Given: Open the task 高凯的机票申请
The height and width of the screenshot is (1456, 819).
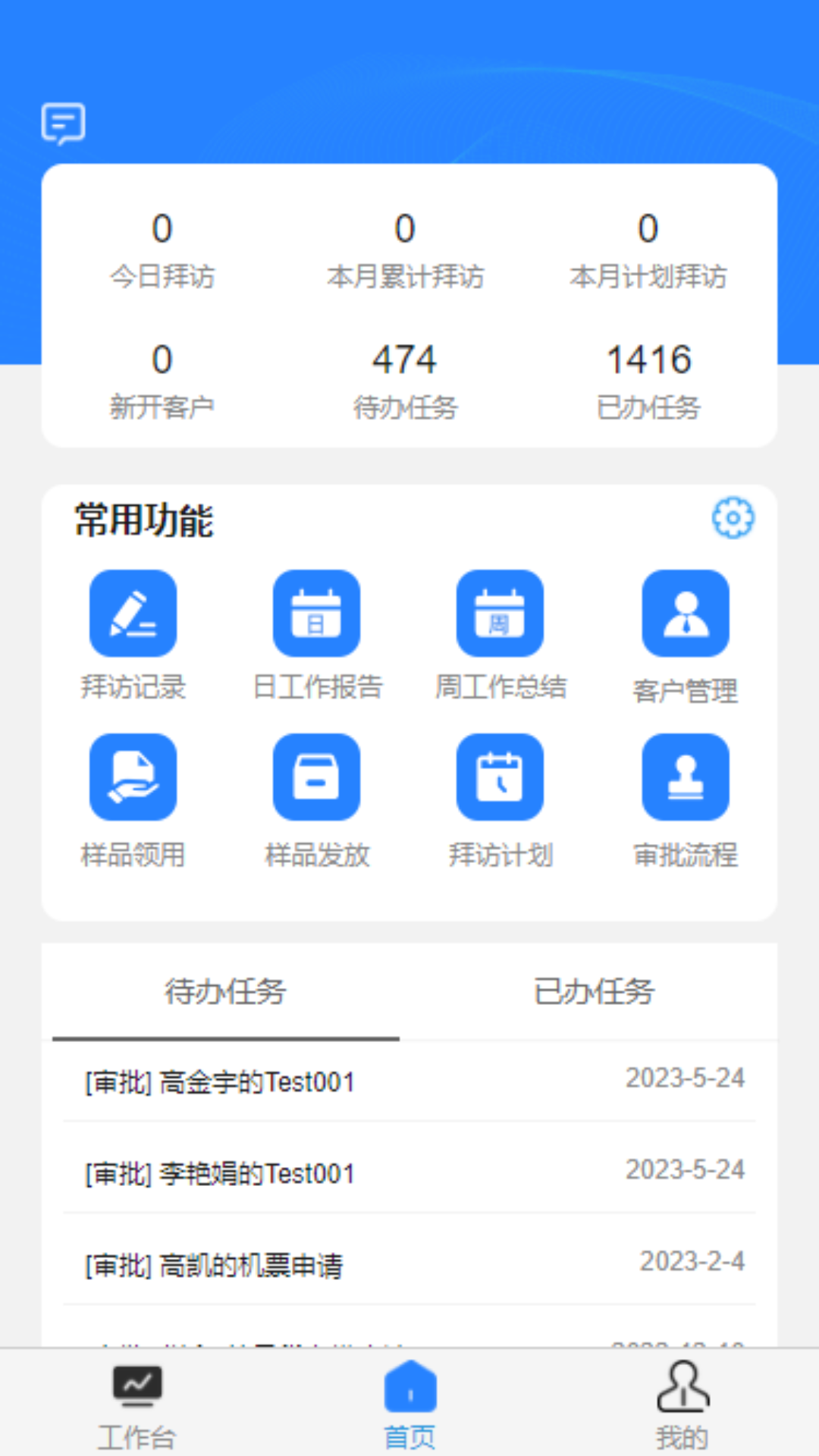Looking at the screenshot, I should (x=409, y=1265).
